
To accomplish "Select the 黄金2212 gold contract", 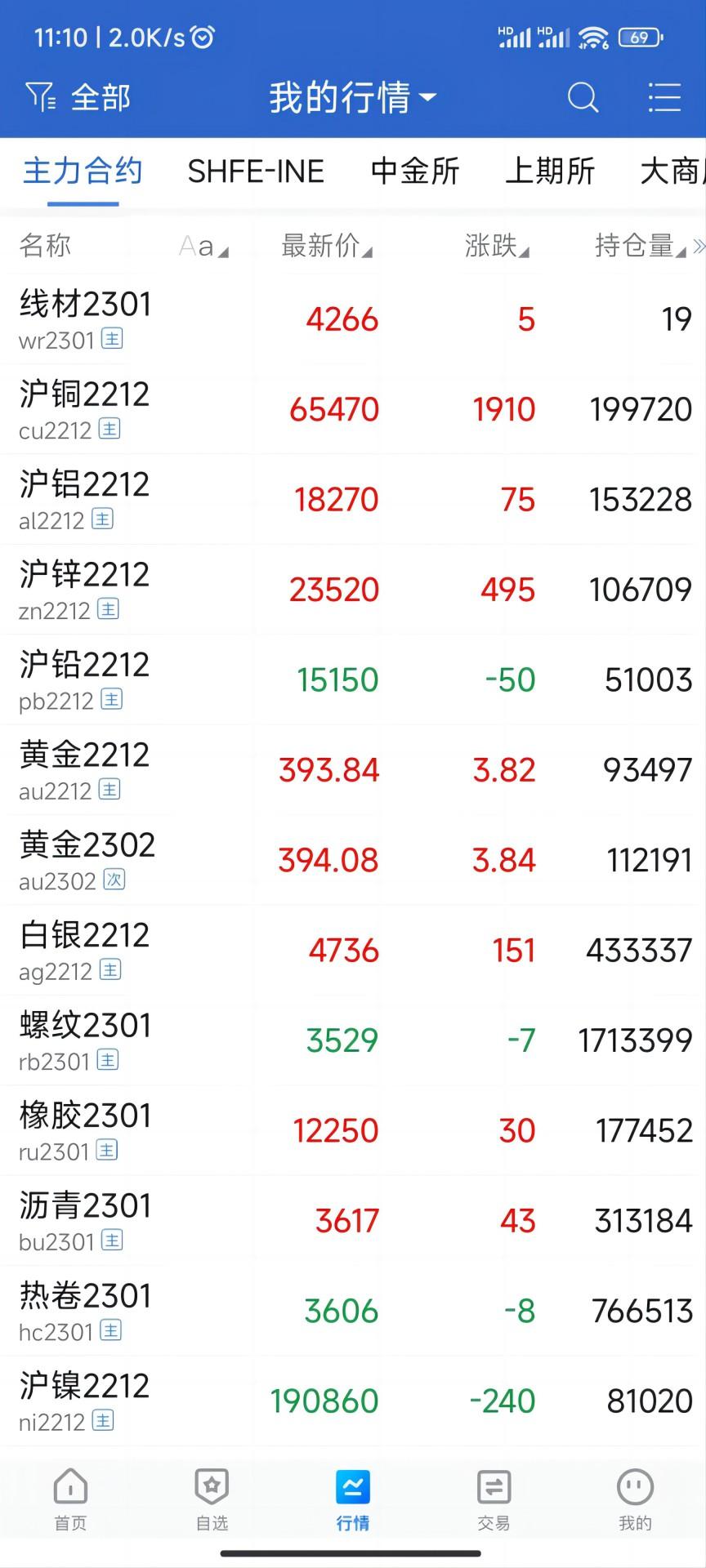I will 351,769.
